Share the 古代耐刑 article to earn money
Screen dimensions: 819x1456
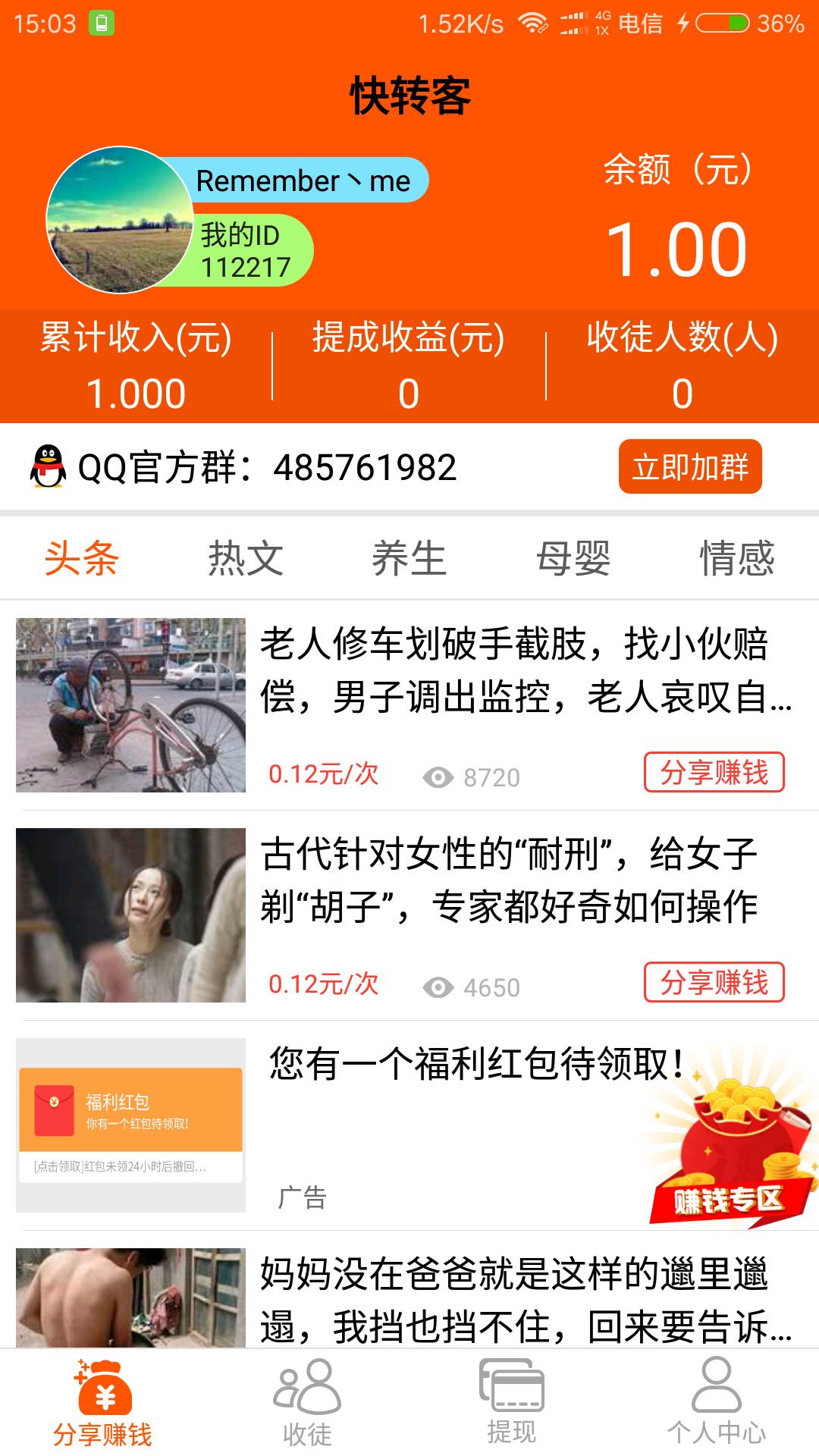click(x=714, y=982)
